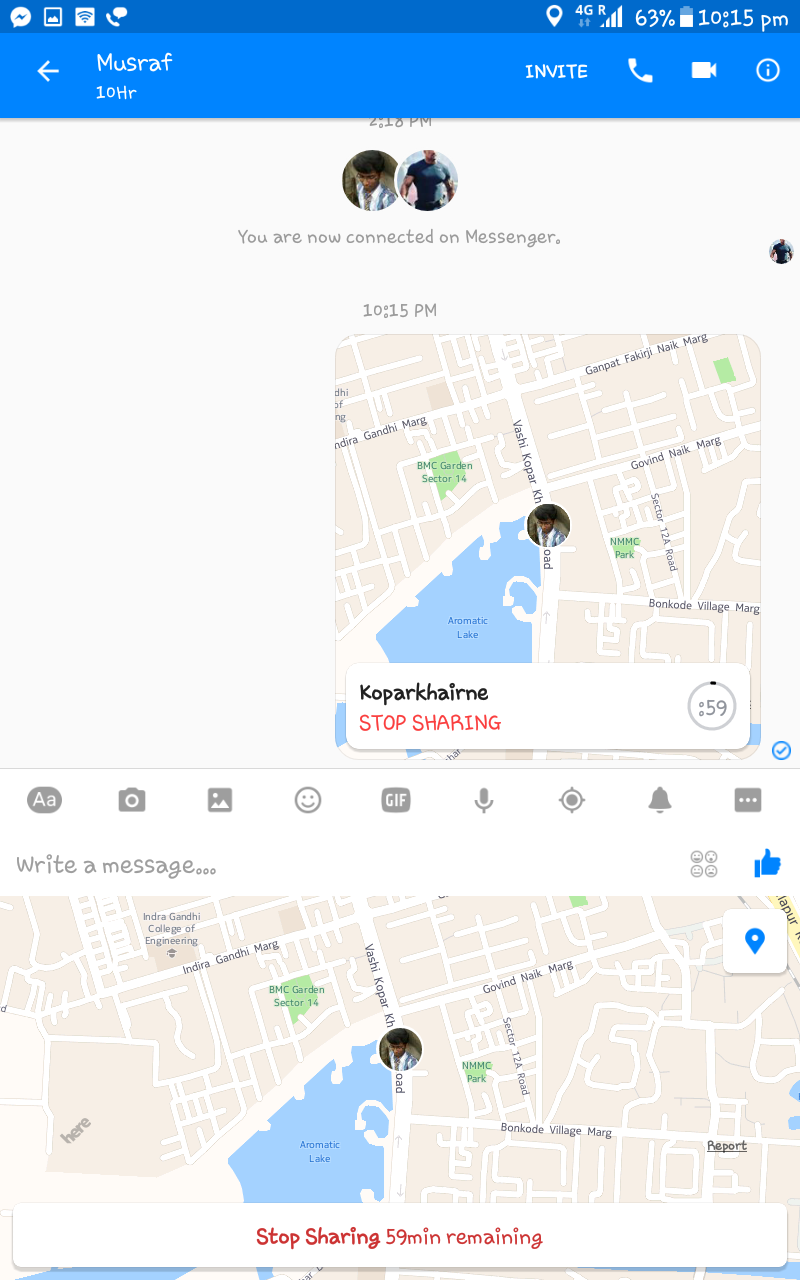Open more options three-dot icon
The height and width of the screenshot is (1280, 800).
pyautogui.click(x=747, y=799)
